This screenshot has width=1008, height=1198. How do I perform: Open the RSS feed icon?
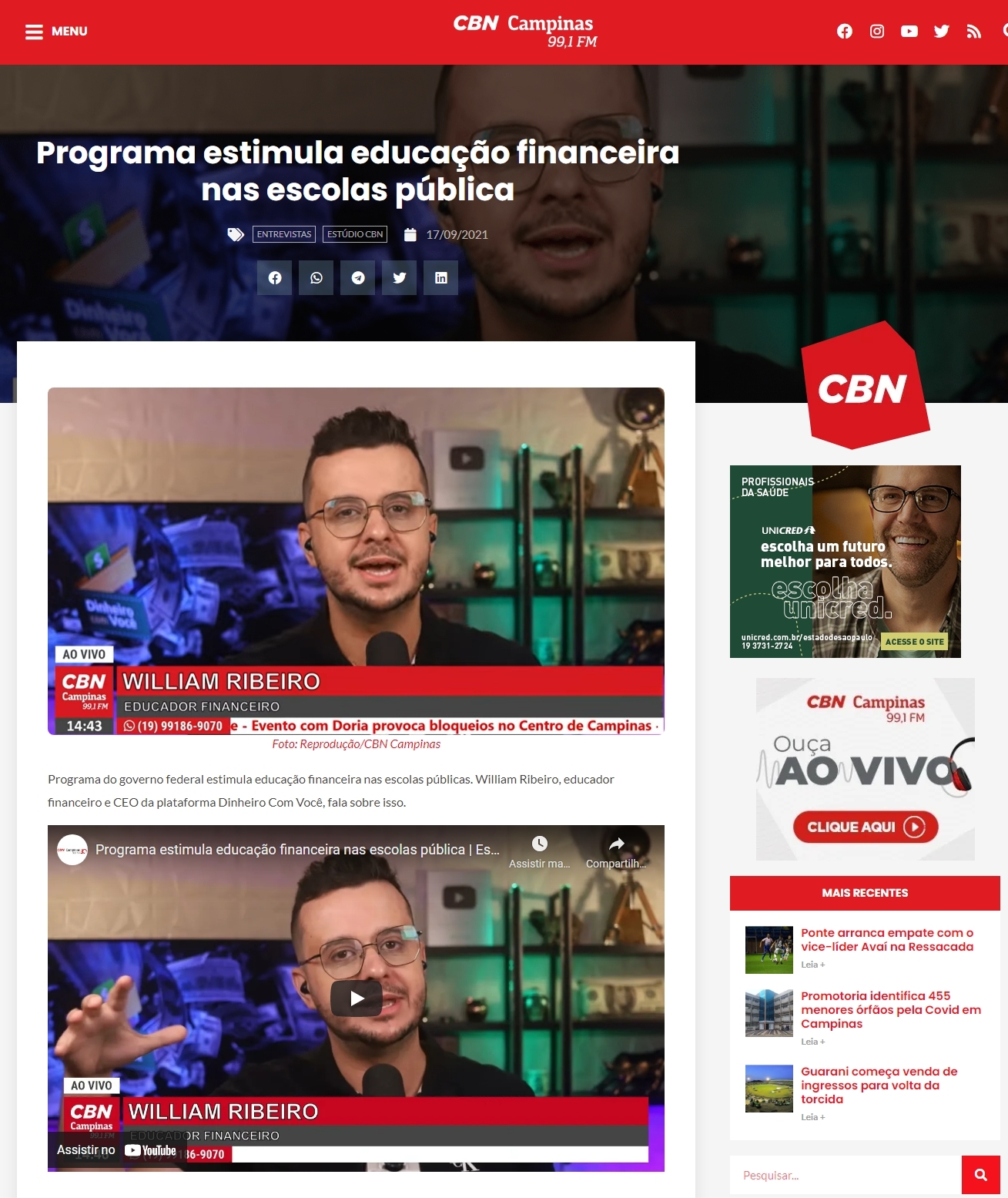click(974, 32)
